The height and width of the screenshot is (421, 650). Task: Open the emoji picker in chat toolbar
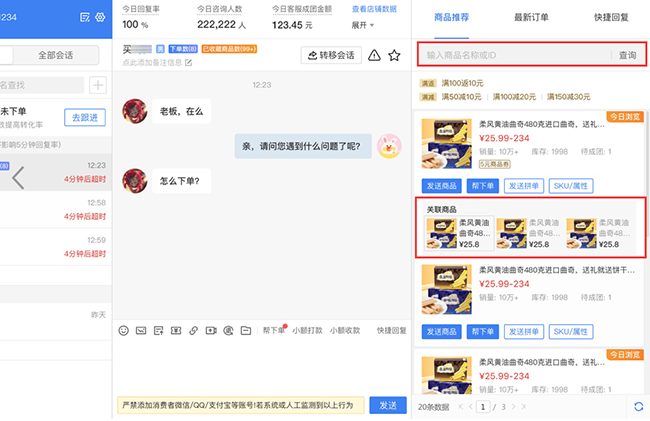pyautogui.click(x=124, y=330)
